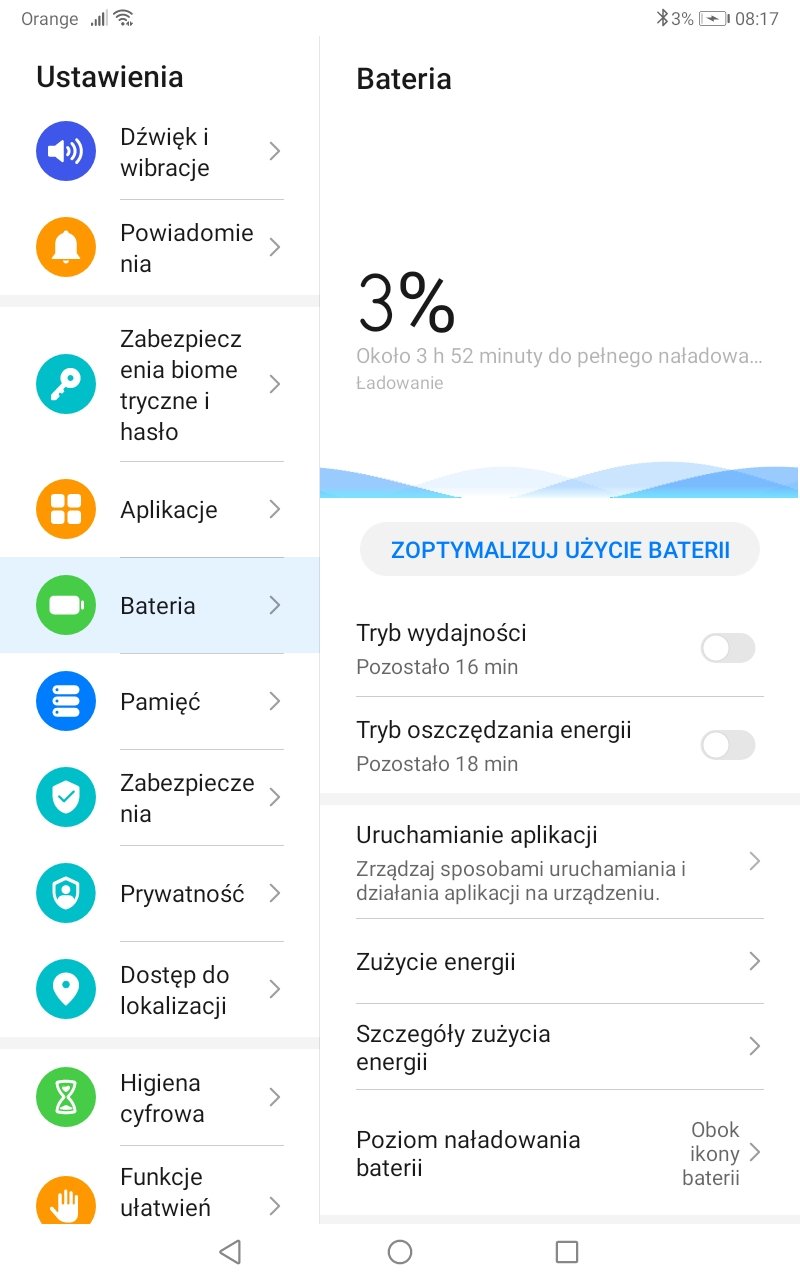
Task: Tap the system home button
Action: click(x=400, y=1251)
